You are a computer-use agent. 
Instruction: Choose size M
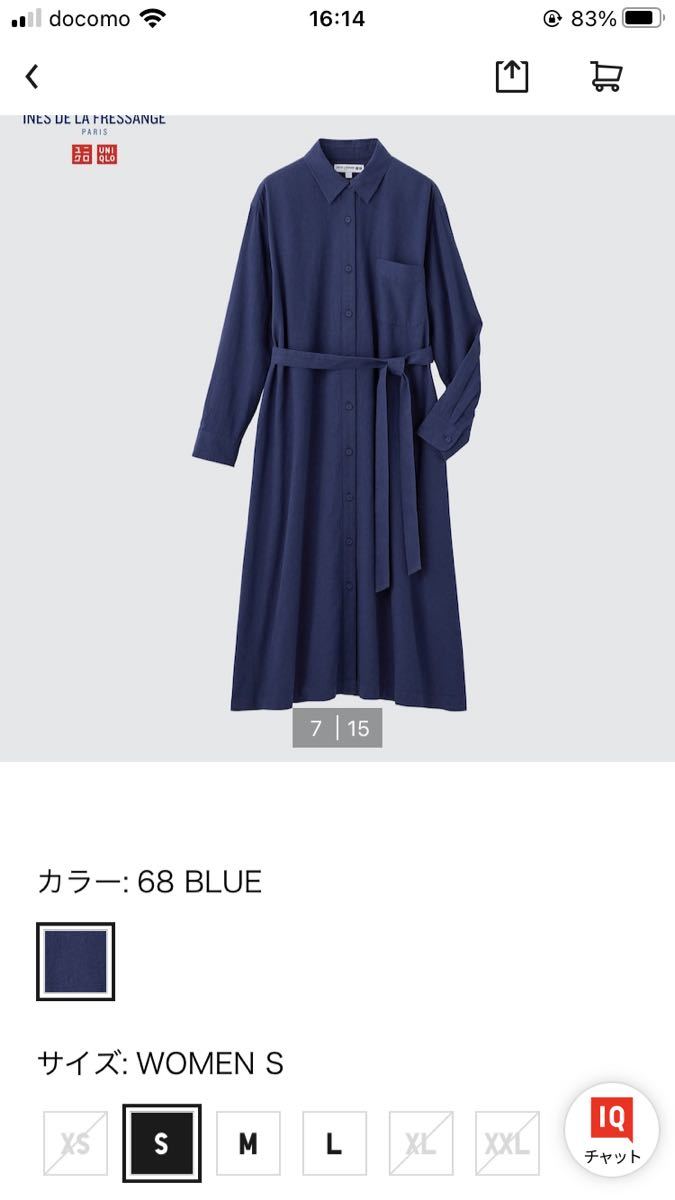point(248,1143)
